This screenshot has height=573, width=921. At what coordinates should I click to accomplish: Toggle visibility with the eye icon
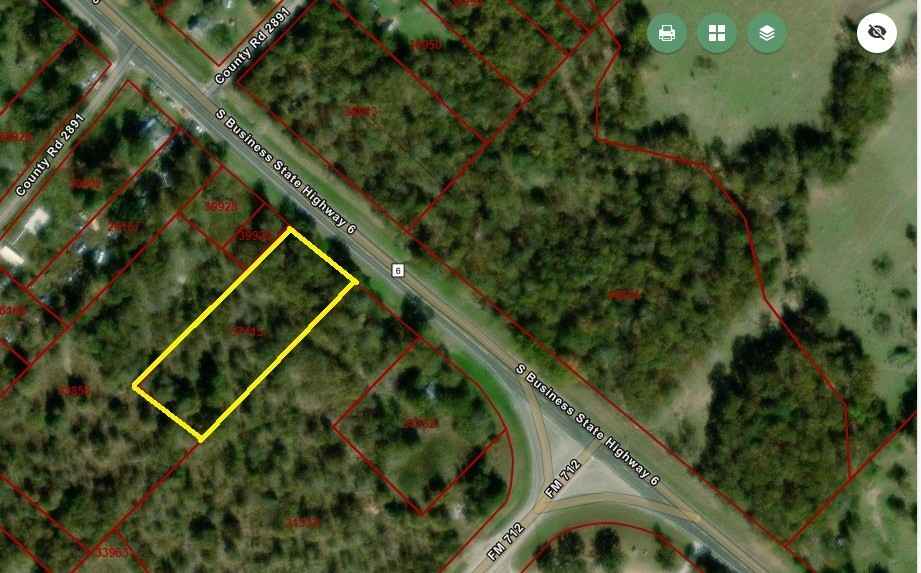(x=877, y=33)
